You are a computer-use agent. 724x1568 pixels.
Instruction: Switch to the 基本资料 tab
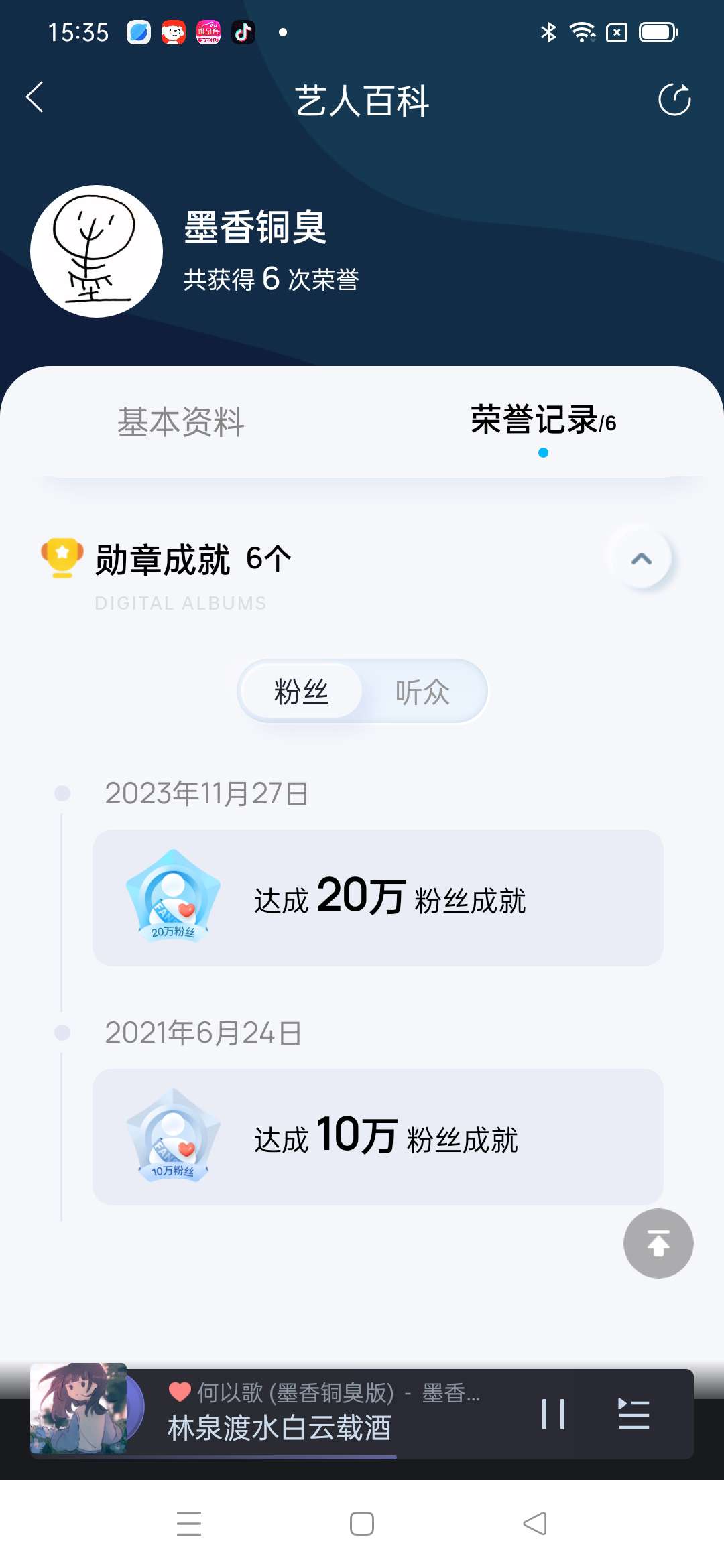click(x=181, y=422)
